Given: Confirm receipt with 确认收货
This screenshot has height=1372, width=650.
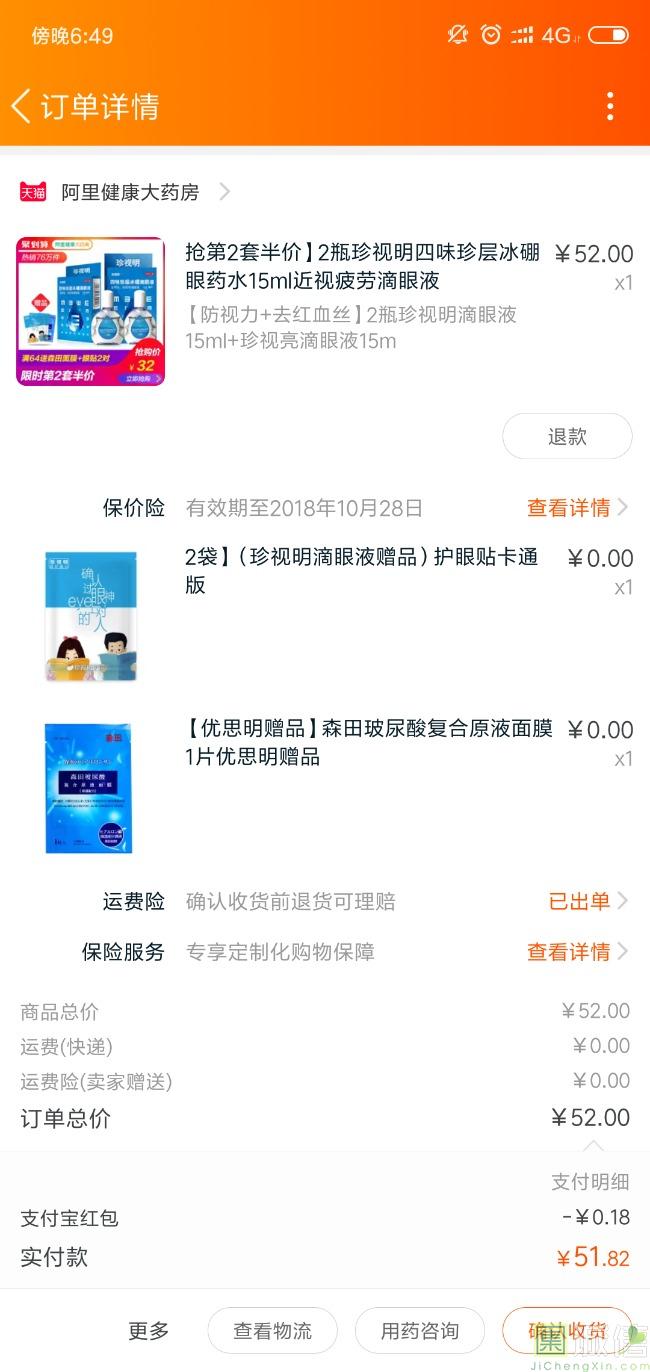Looking at the screenshot, I should (x=567, y=1331).
